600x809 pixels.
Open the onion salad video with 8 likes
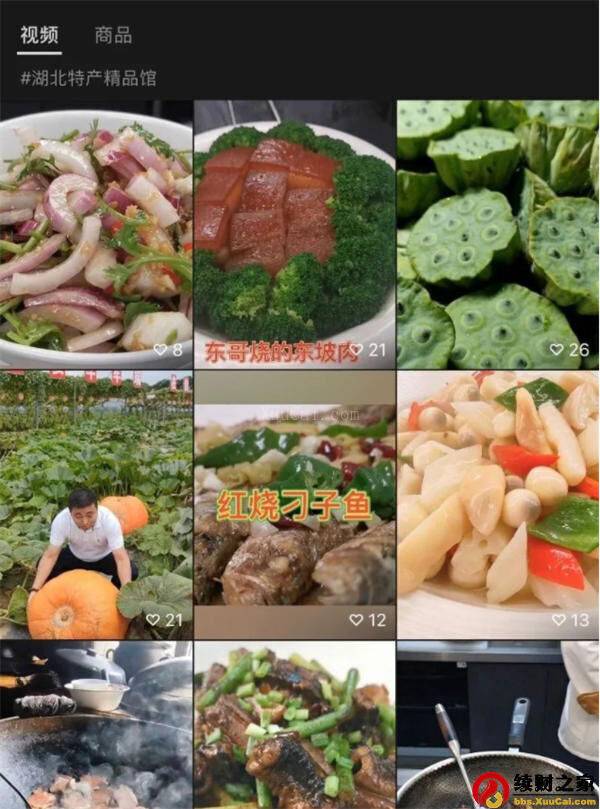(x=96, y=235)
